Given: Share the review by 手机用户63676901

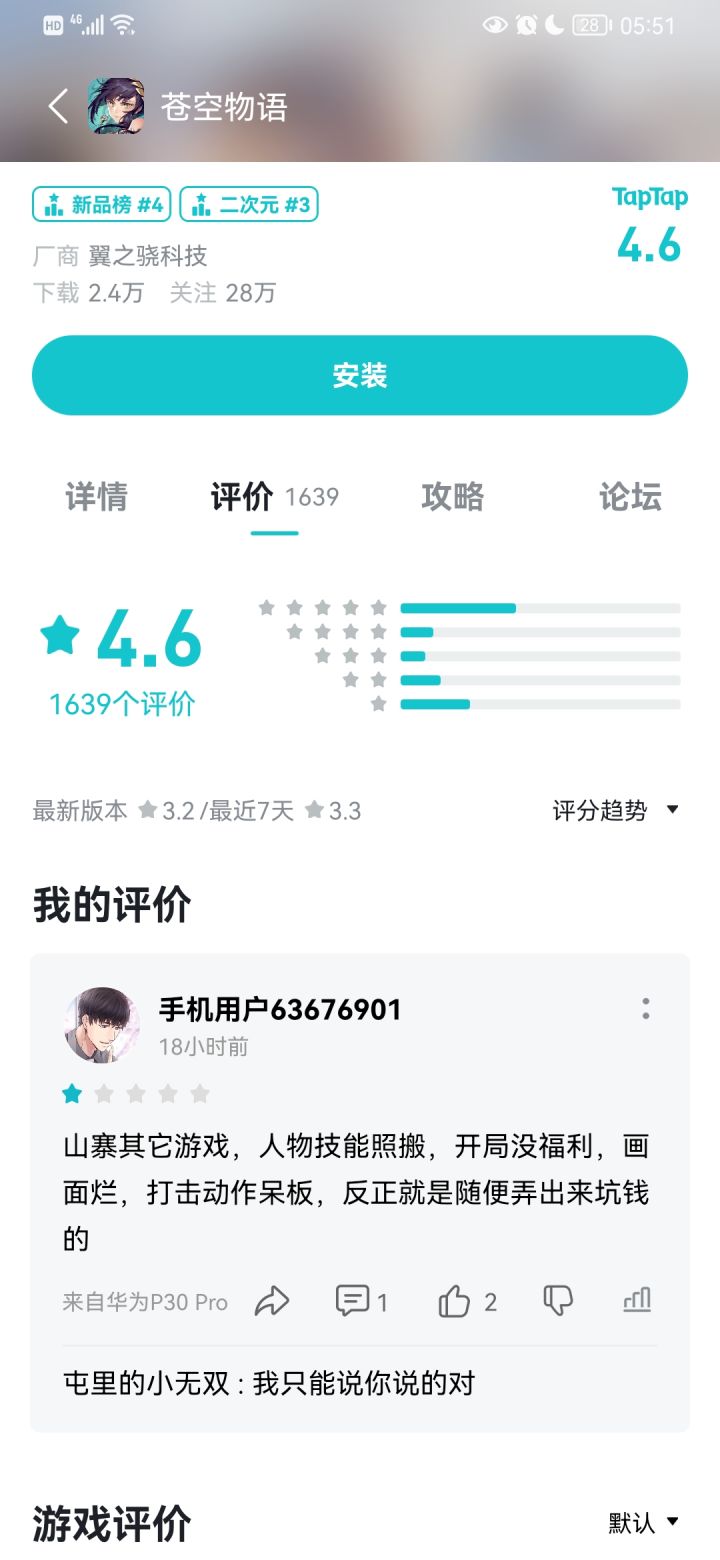Looking at the screenshot, I should (272, 1301).
